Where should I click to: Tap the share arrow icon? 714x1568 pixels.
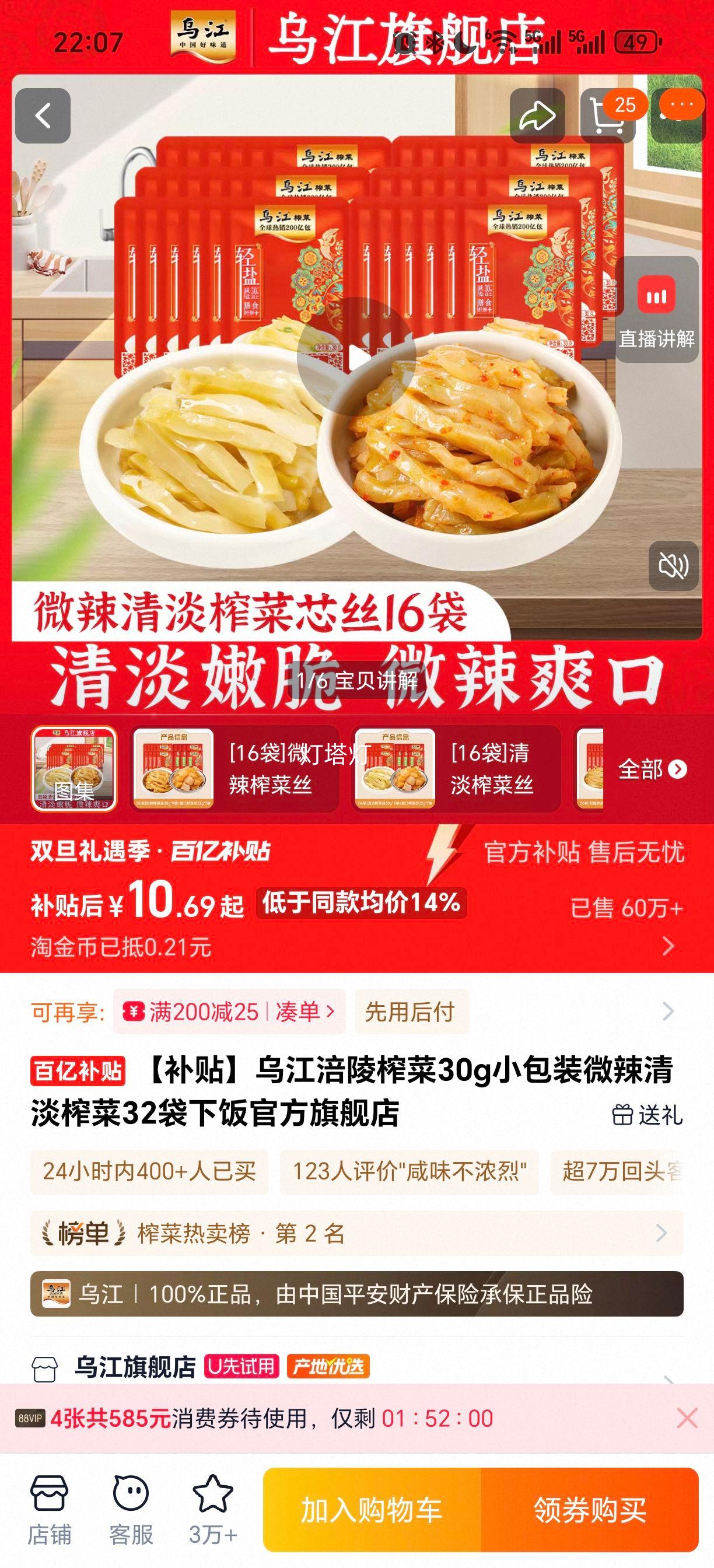pyautogui.click(x=538, y=116)
